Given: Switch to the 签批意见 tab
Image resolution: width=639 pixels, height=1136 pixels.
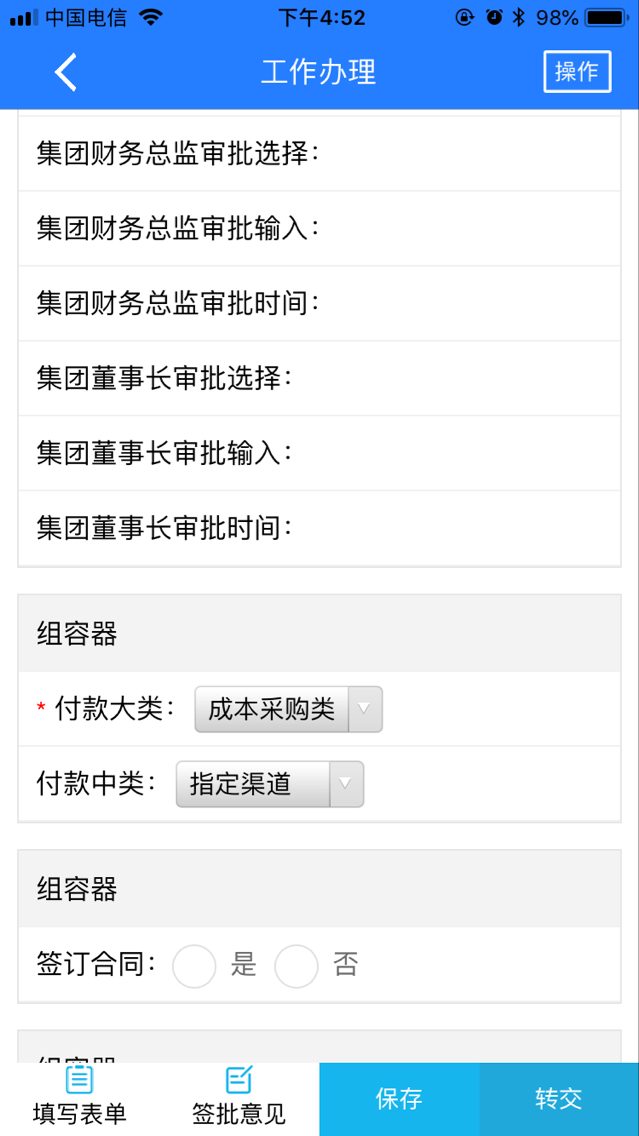Looking at the screenshot, I should [x=239, y=1098].
